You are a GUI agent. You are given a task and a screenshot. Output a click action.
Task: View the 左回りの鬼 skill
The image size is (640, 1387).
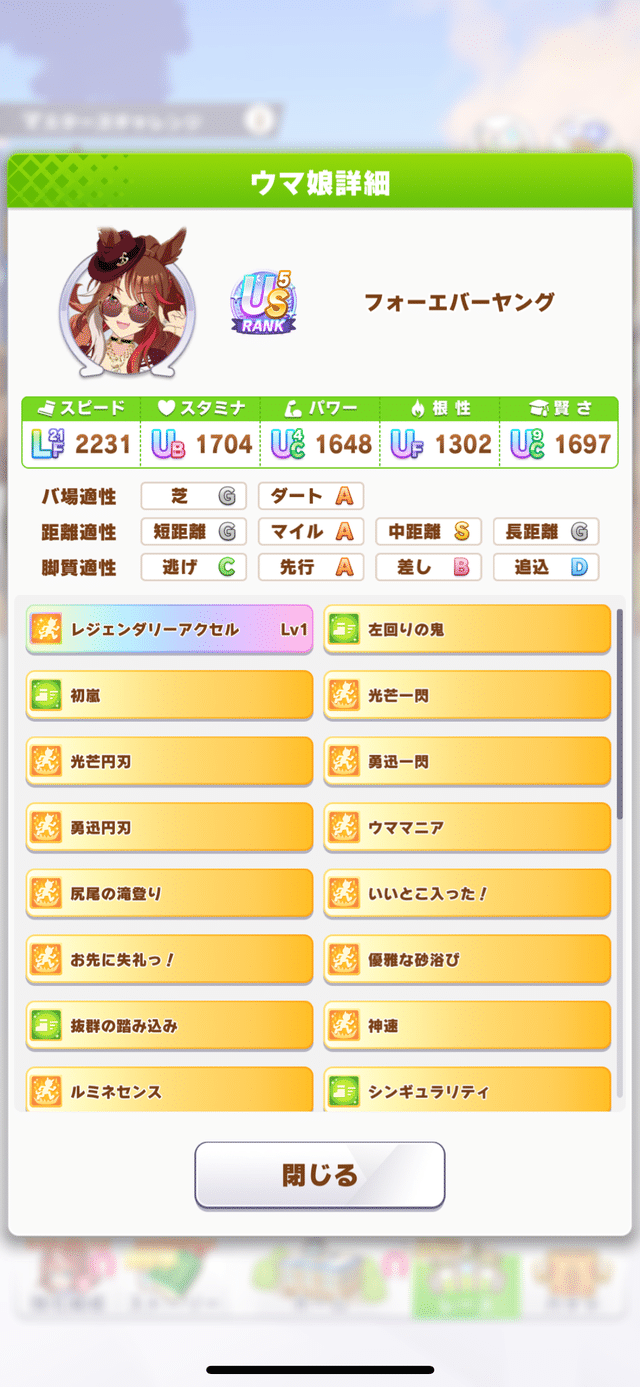pos(467,629)
